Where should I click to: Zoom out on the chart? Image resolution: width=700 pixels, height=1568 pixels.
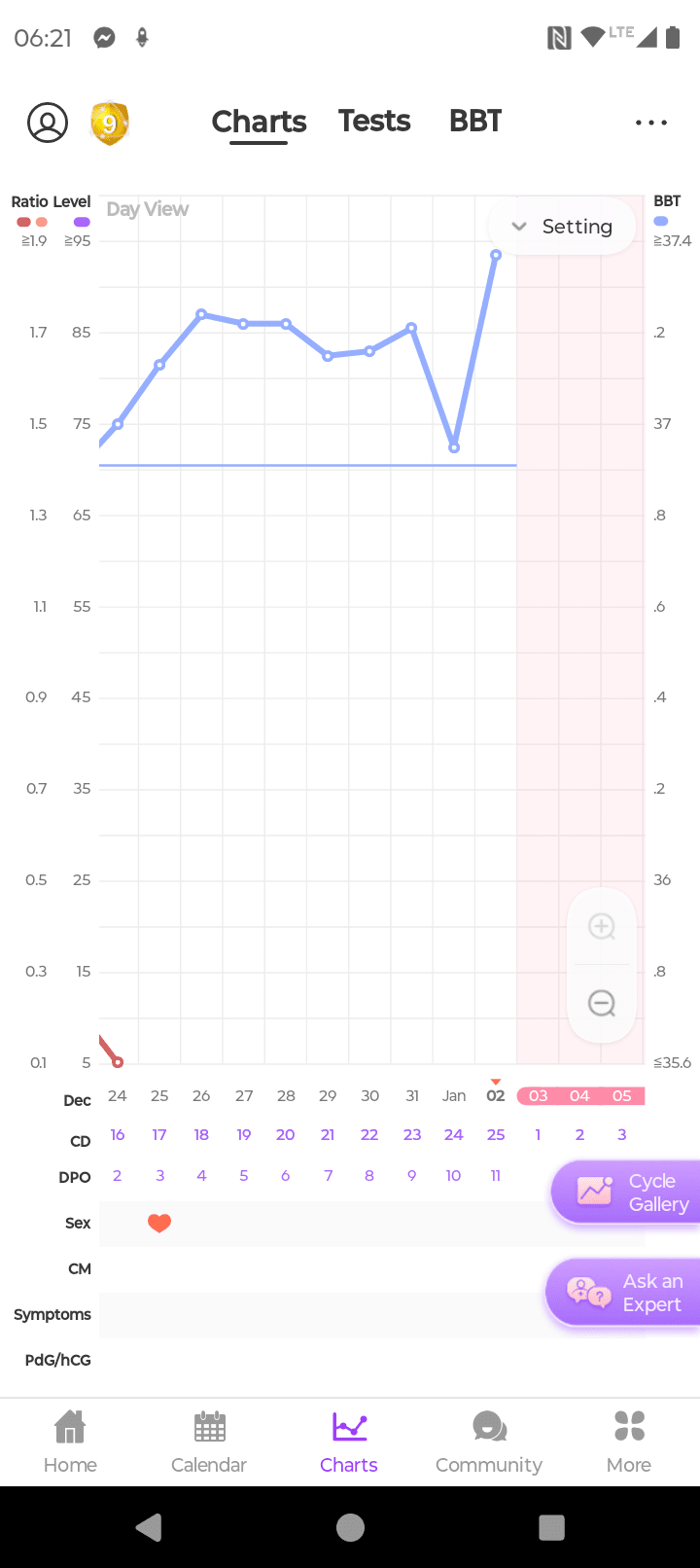pos(602,1003)
